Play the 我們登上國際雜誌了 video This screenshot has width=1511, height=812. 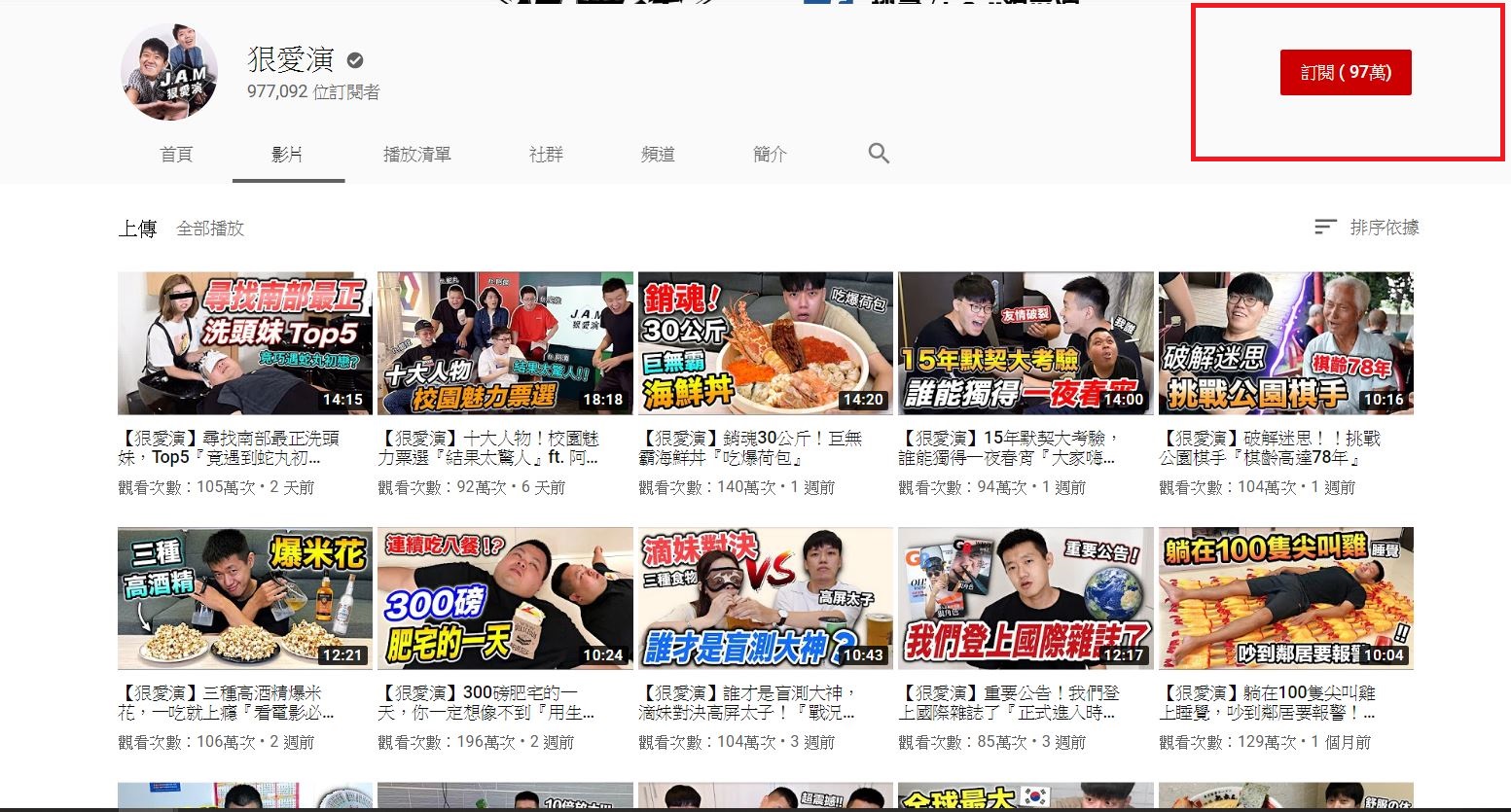[1025, 598]
